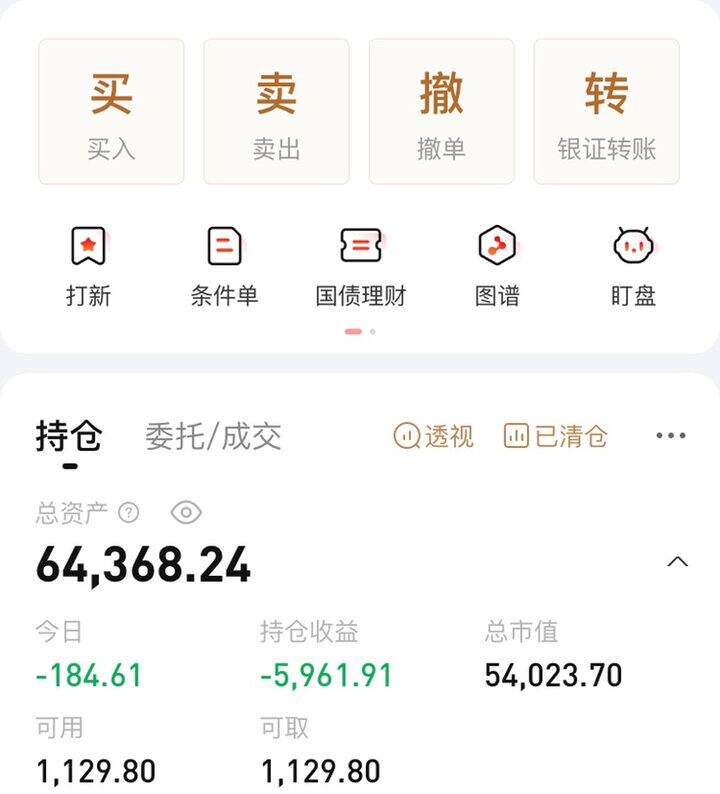Tap the 总资产 help question mark
This screenshot has height=794, width=720.
[129, 513]
